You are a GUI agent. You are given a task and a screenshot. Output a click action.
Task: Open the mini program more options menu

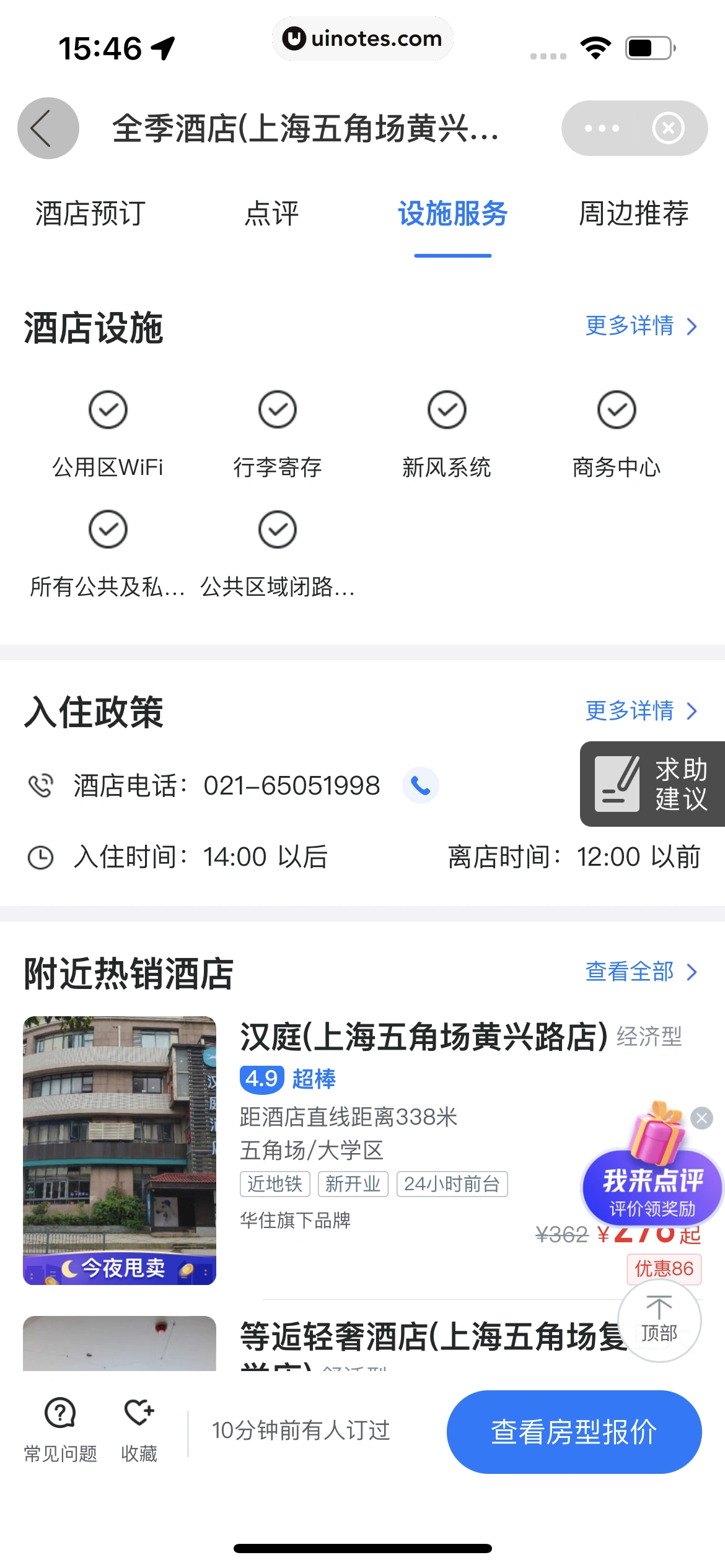tap(601, 128)
